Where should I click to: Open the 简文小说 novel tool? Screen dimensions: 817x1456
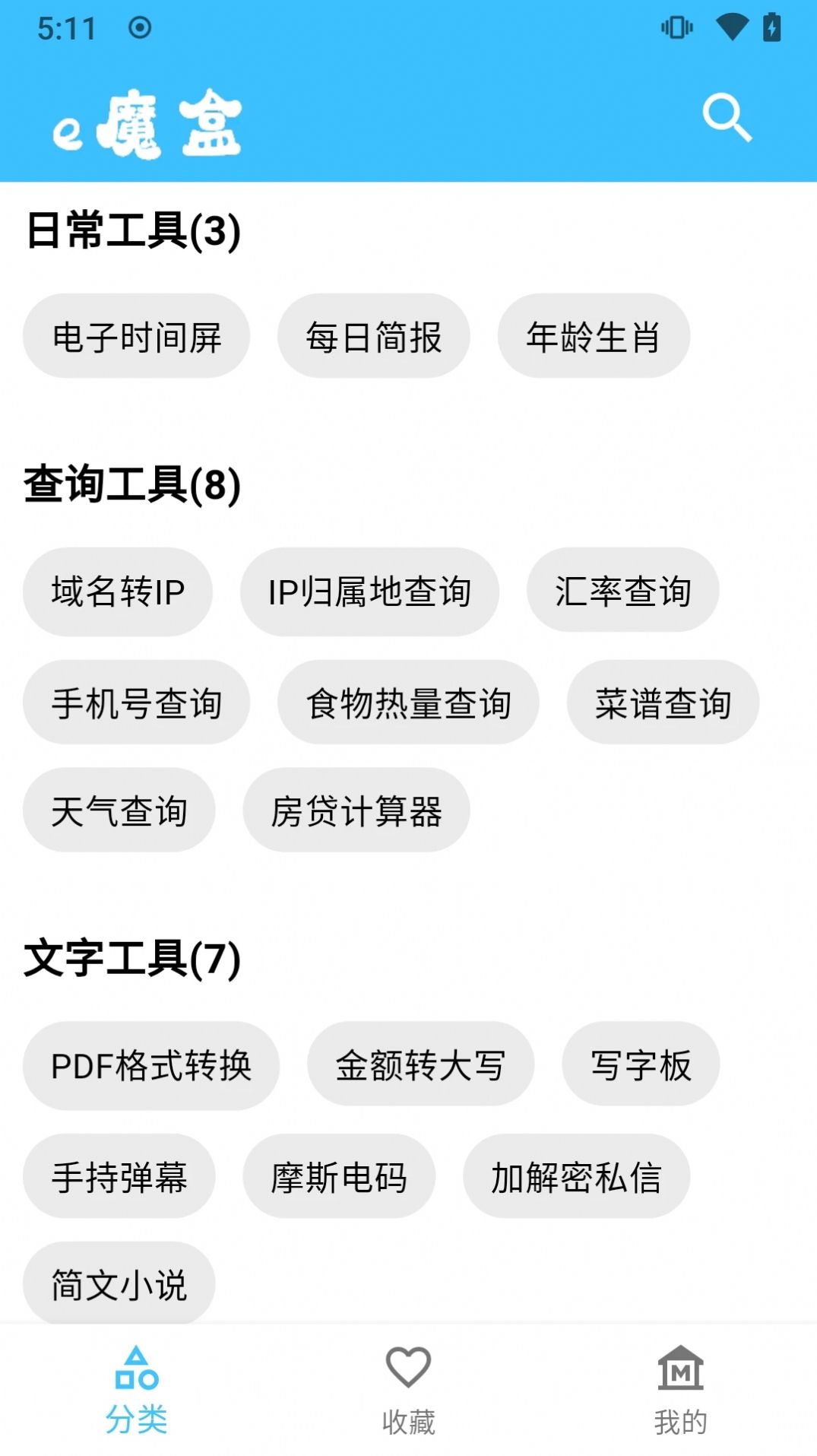pyautogui.click(x=119, y=1284)
